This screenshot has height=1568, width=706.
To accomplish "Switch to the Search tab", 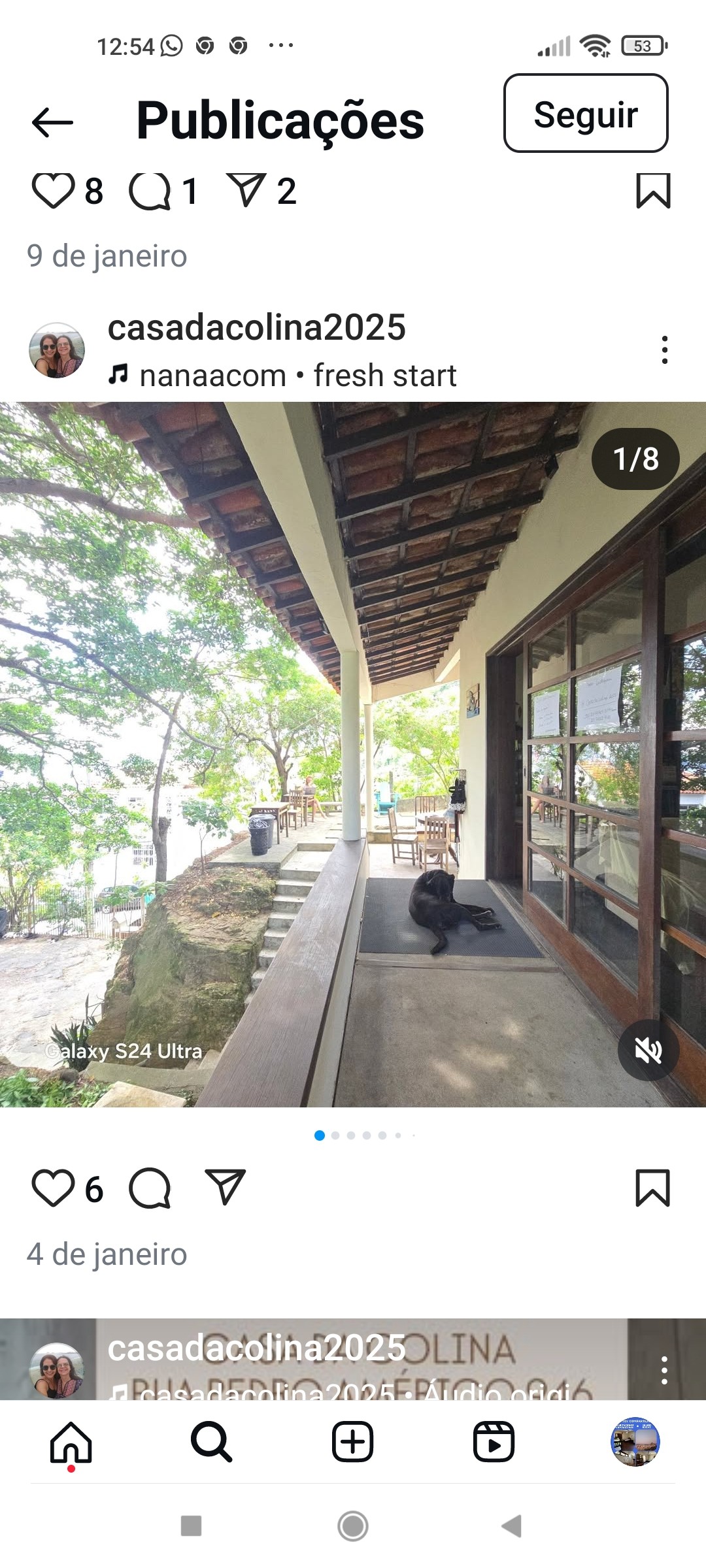I will tap(211, 1441).
